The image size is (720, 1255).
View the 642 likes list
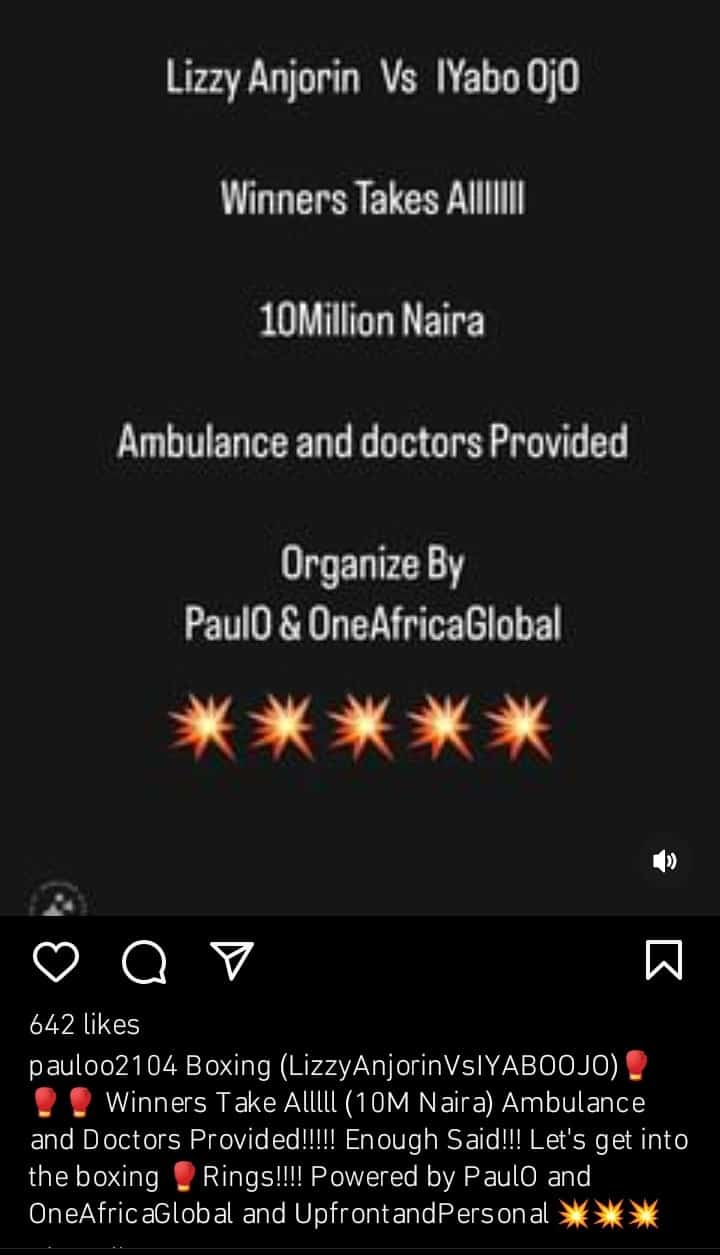85,1024
